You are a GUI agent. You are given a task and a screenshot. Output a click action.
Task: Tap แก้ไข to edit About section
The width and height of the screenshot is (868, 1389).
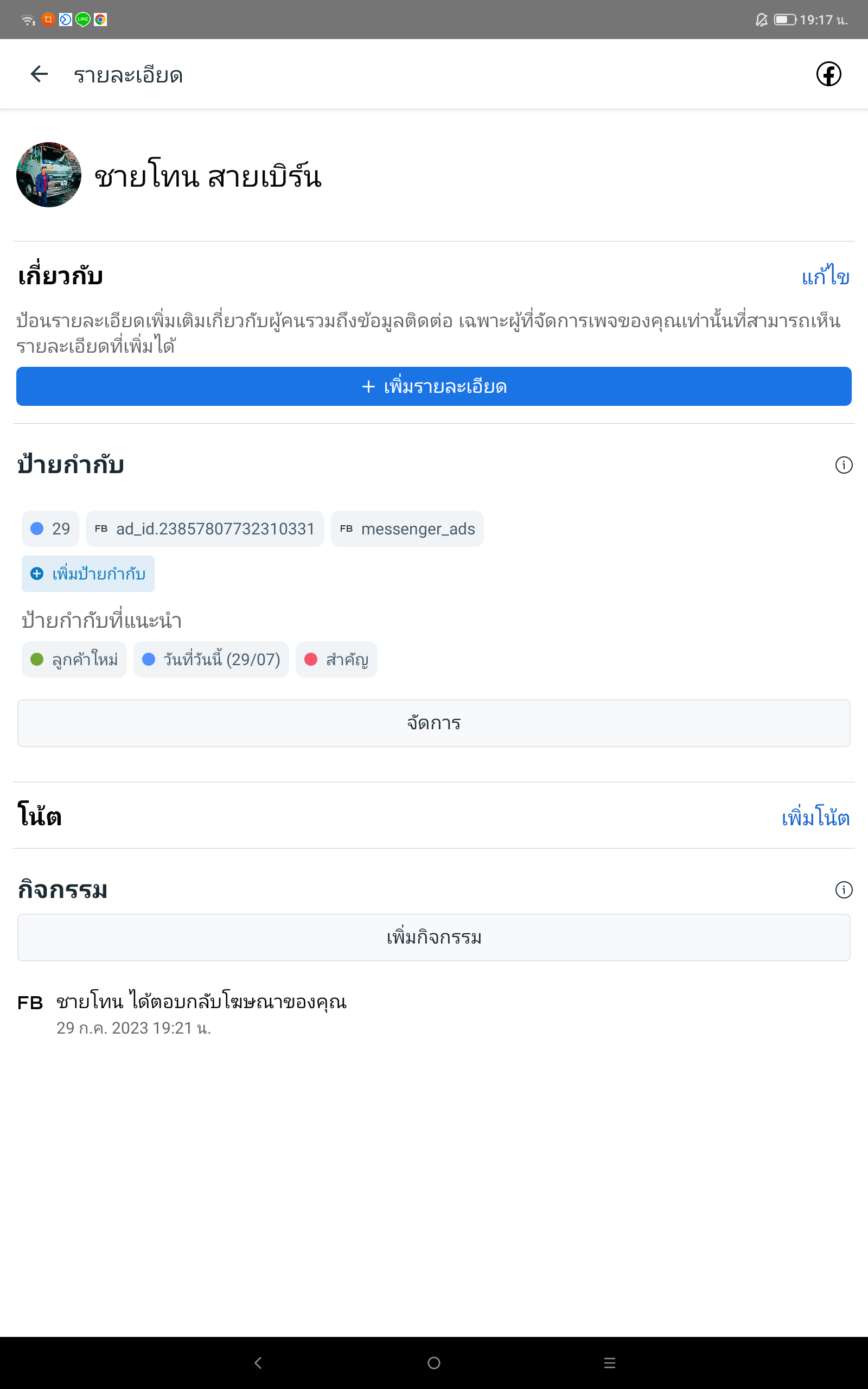(825, 277)
